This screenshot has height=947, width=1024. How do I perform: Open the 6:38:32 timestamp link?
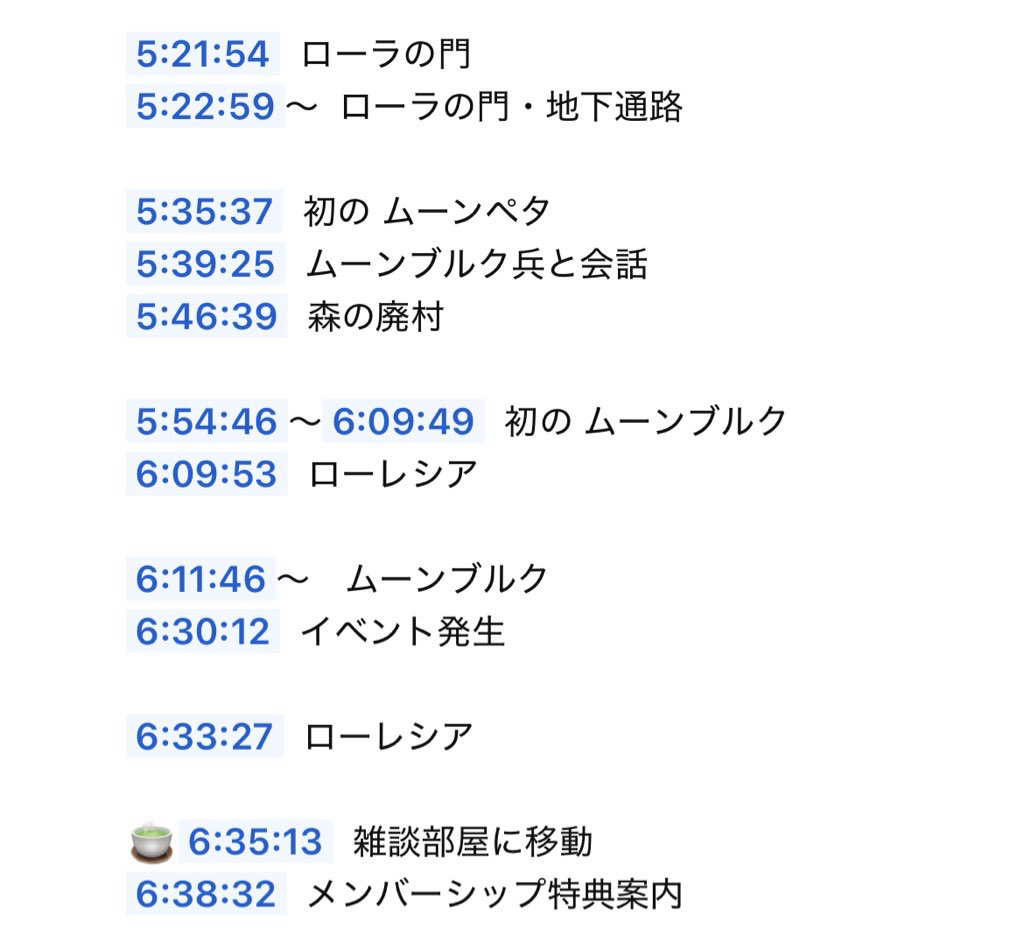point(206,894)
